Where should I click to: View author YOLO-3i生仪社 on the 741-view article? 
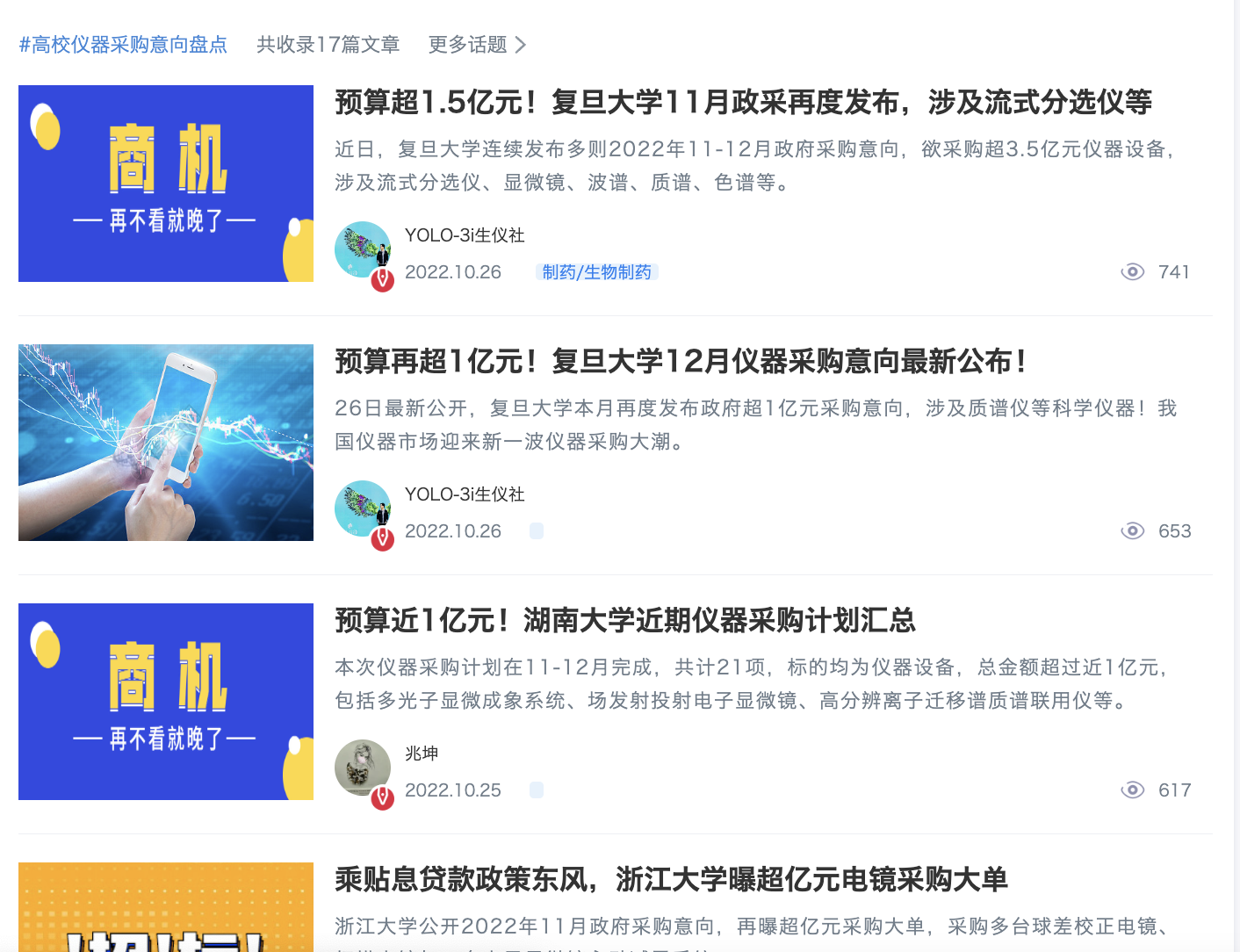pos(464,235)
